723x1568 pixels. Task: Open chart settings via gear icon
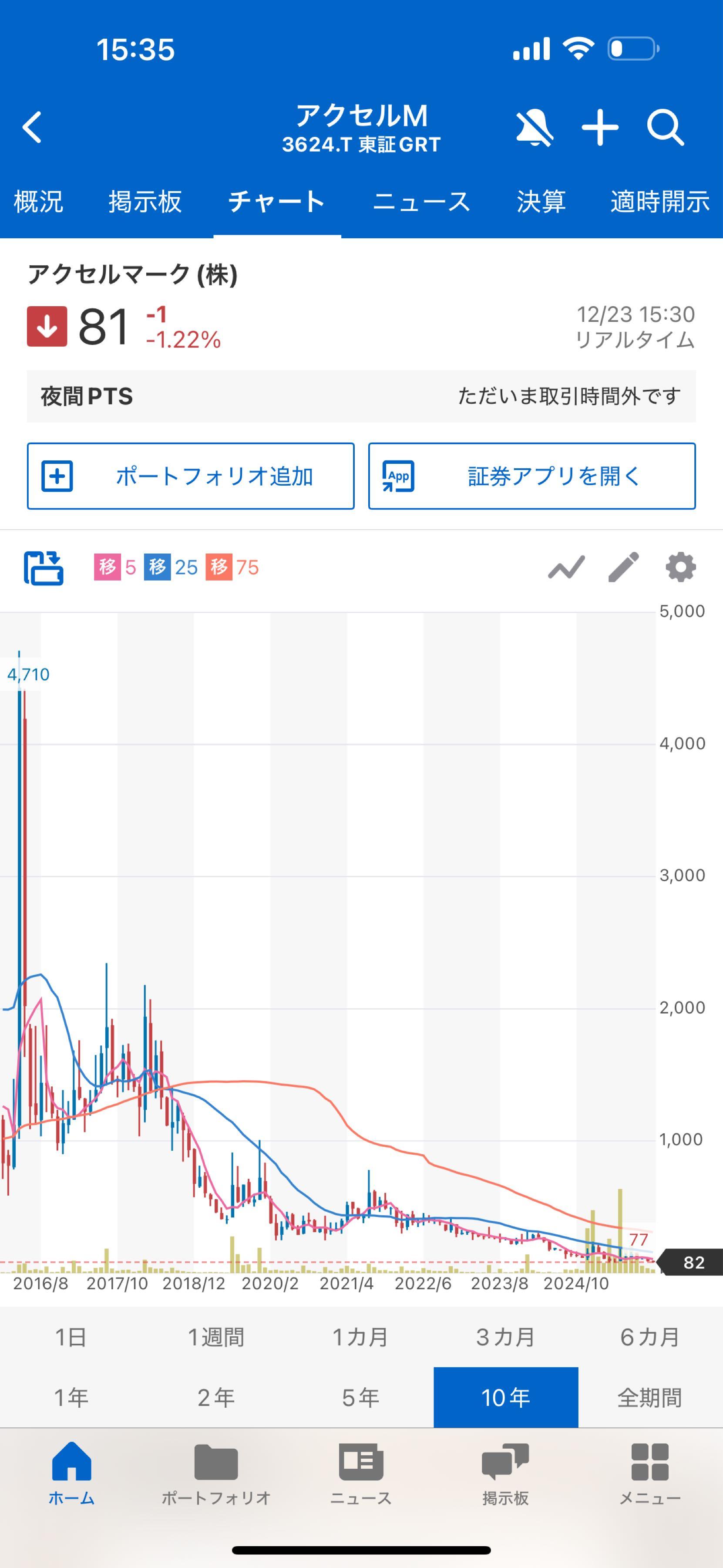(680, 568)
